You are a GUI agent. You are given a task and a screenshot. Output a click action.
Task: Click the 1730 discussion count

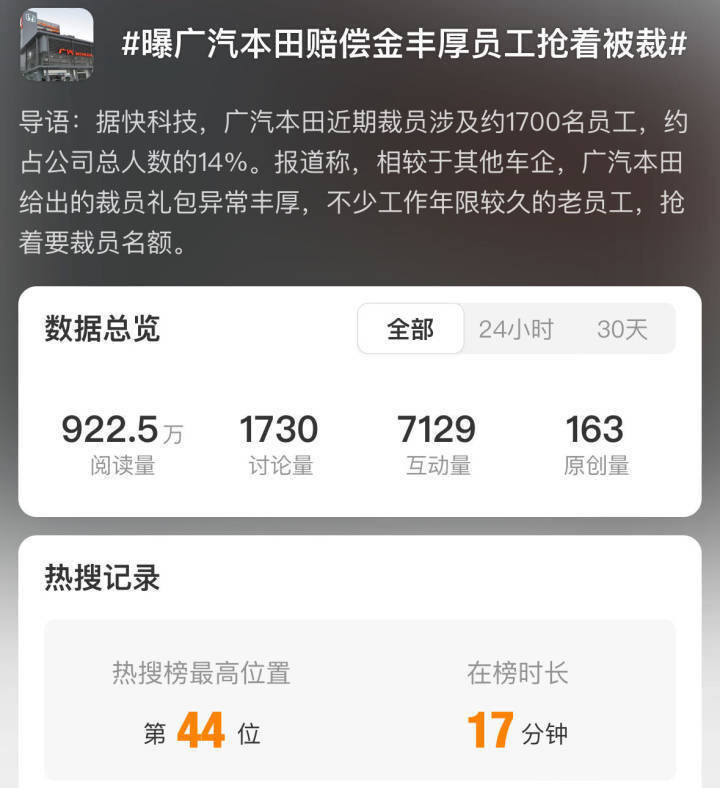(x=280, y=428)
